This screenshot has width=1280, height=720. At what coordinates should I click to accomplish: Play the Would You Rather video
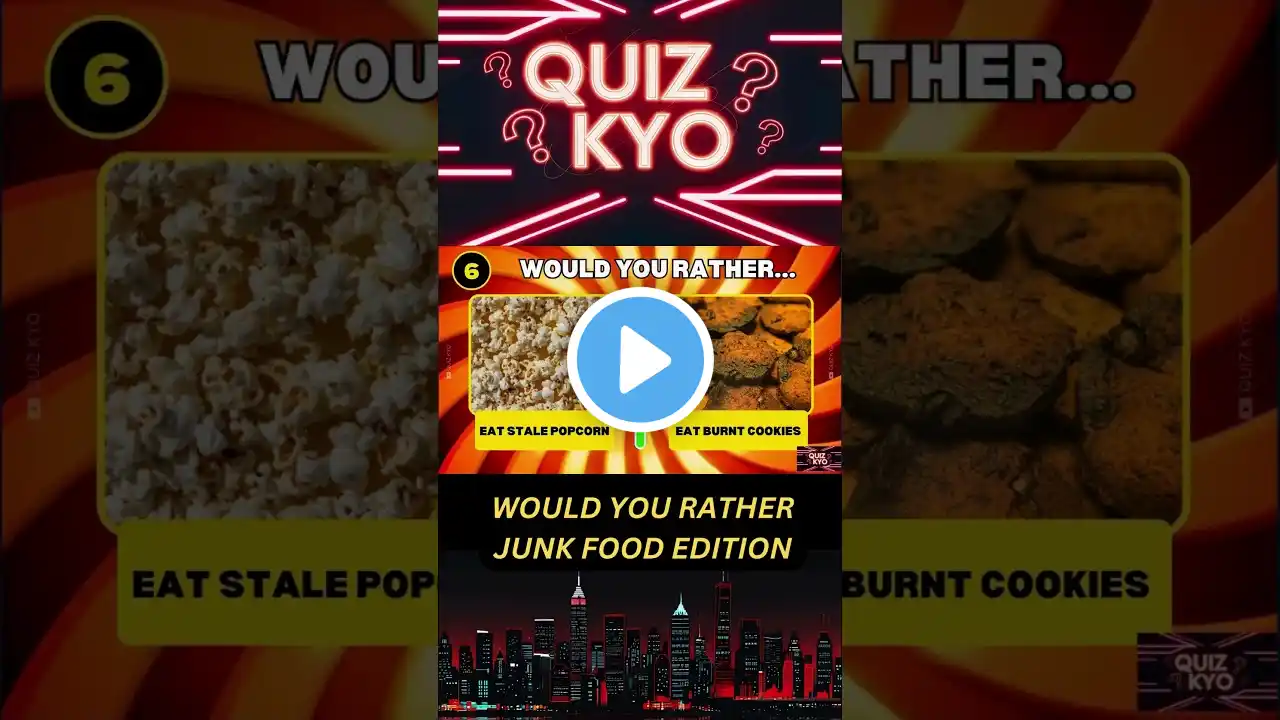coord(640,361)
